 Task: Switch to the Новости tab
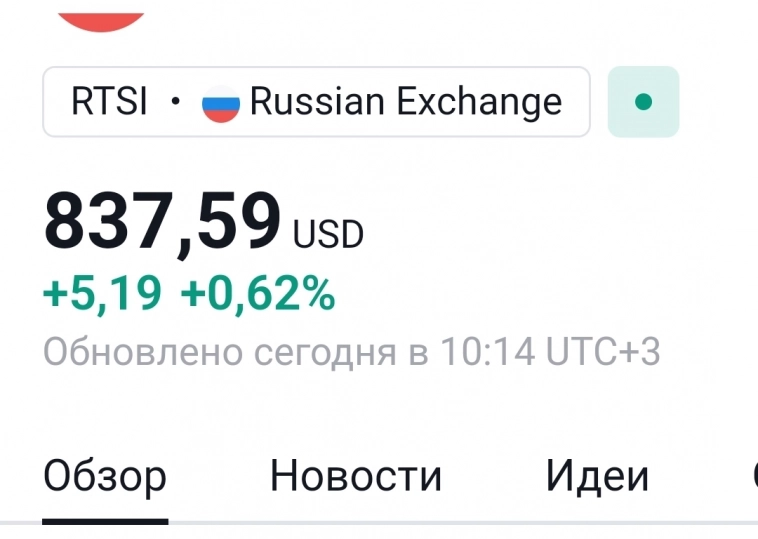(356, 477)
